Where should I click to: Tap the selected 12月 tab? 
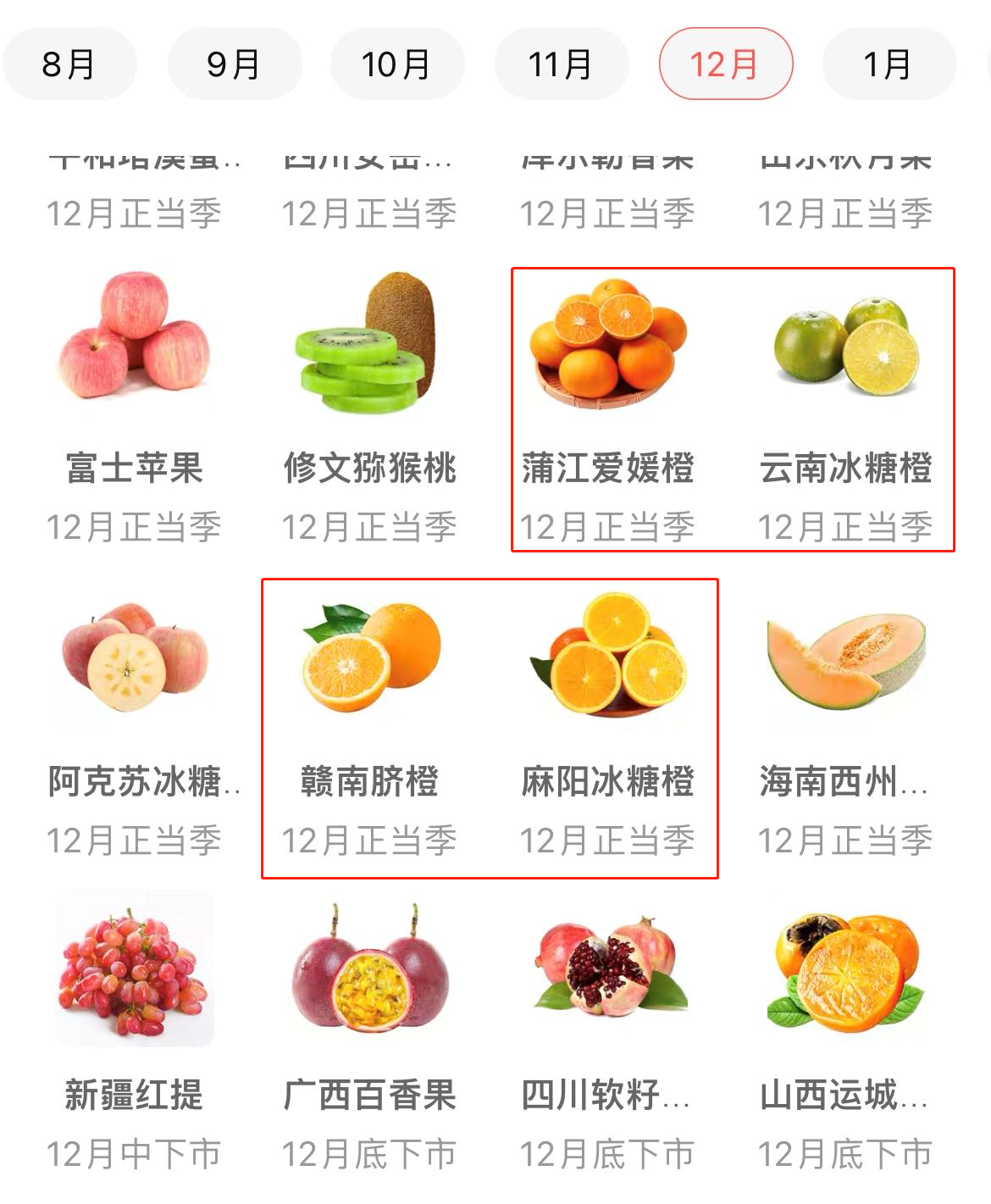[725, 64]
